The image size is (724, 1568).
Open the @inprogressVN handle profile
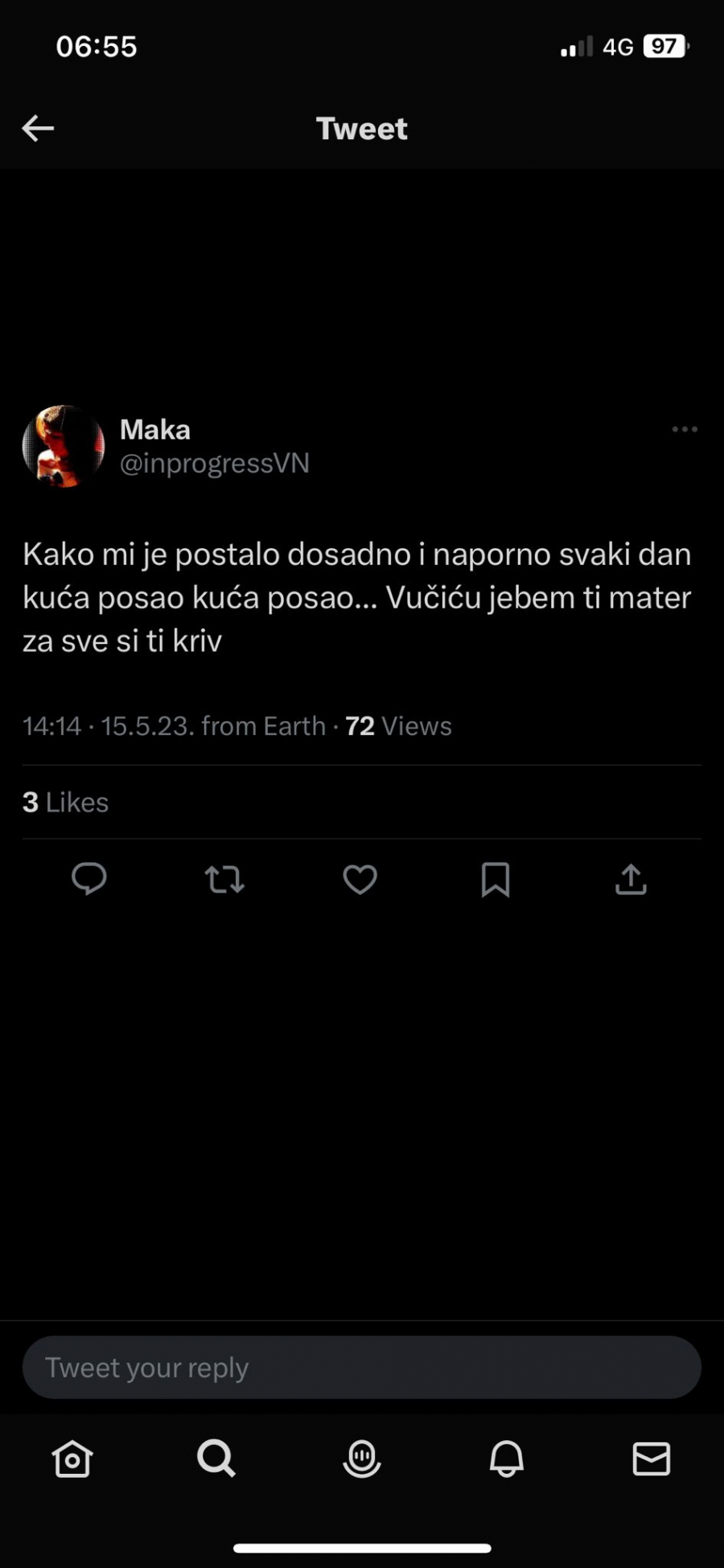[215, 464]
